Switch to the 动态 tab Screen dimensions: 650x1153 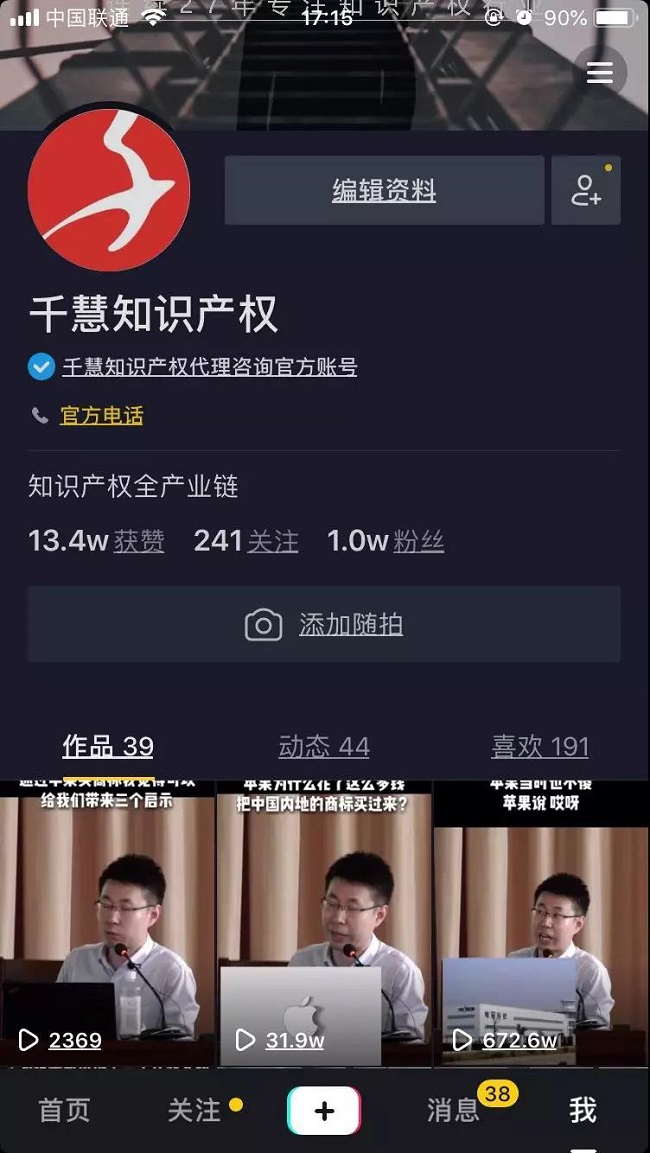tap(324, 746)
